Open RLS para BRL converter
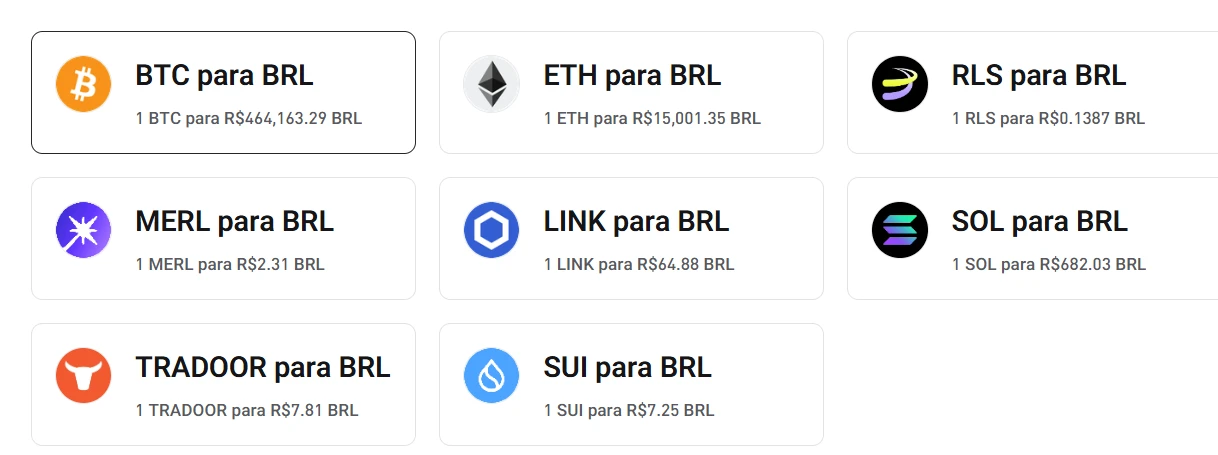This screenshot has width=1218, height=455. click(1033, 92)
